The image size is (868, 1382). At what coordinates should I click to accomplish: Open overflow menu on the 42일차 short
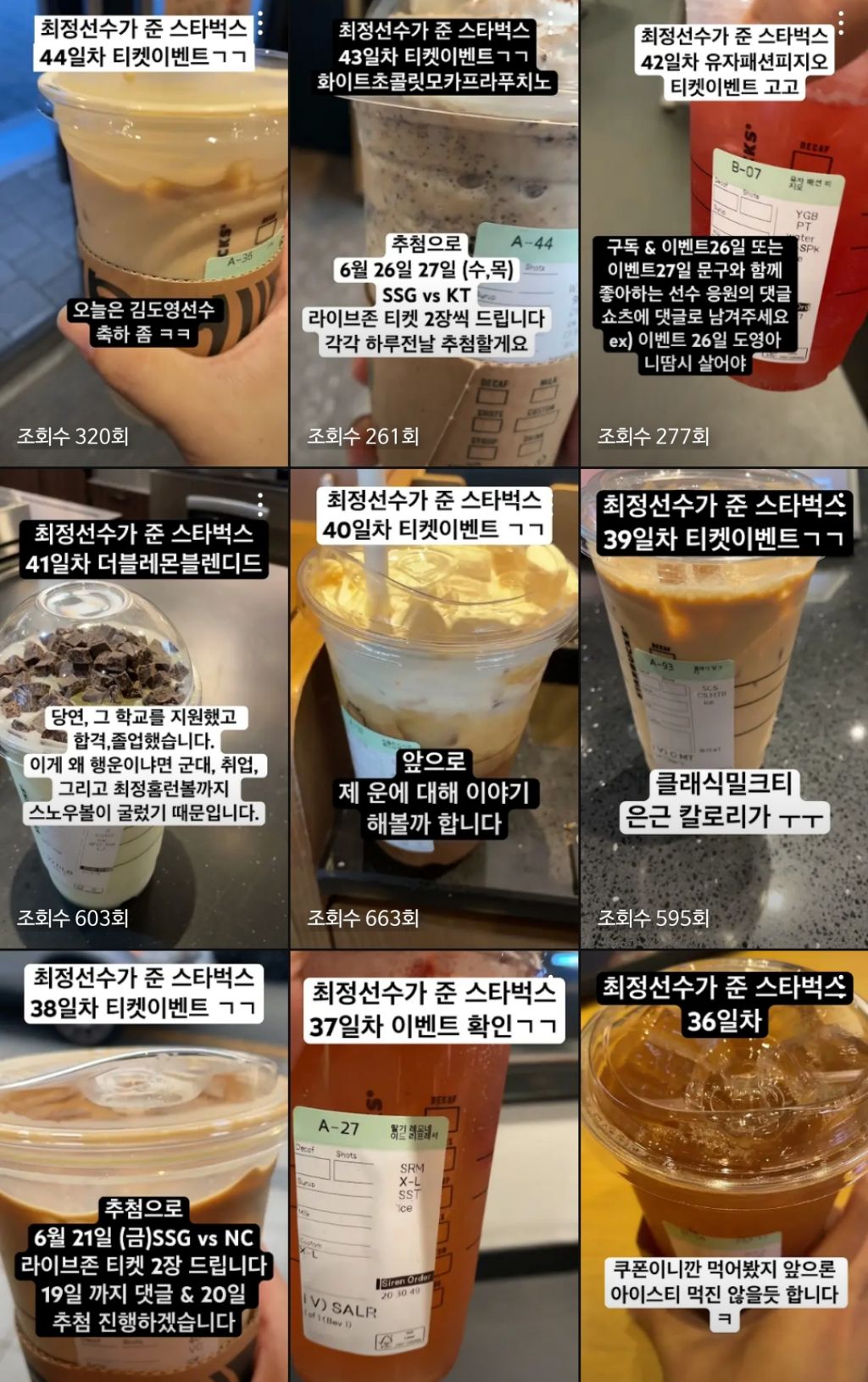tap(841, 23)
